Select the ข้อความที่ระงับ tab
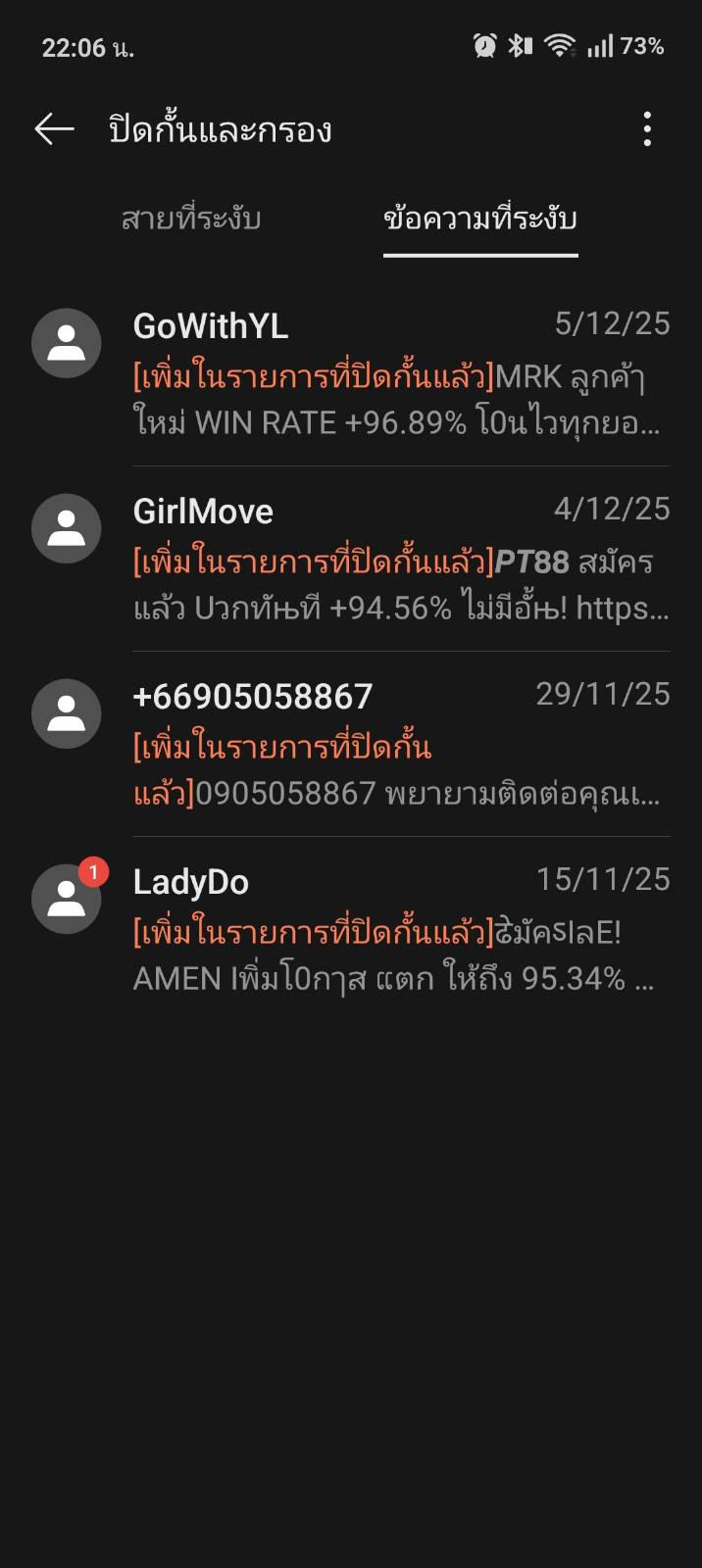Viewport: 702px width, 1568px height. pyautogui.click(x=480, y=219)
